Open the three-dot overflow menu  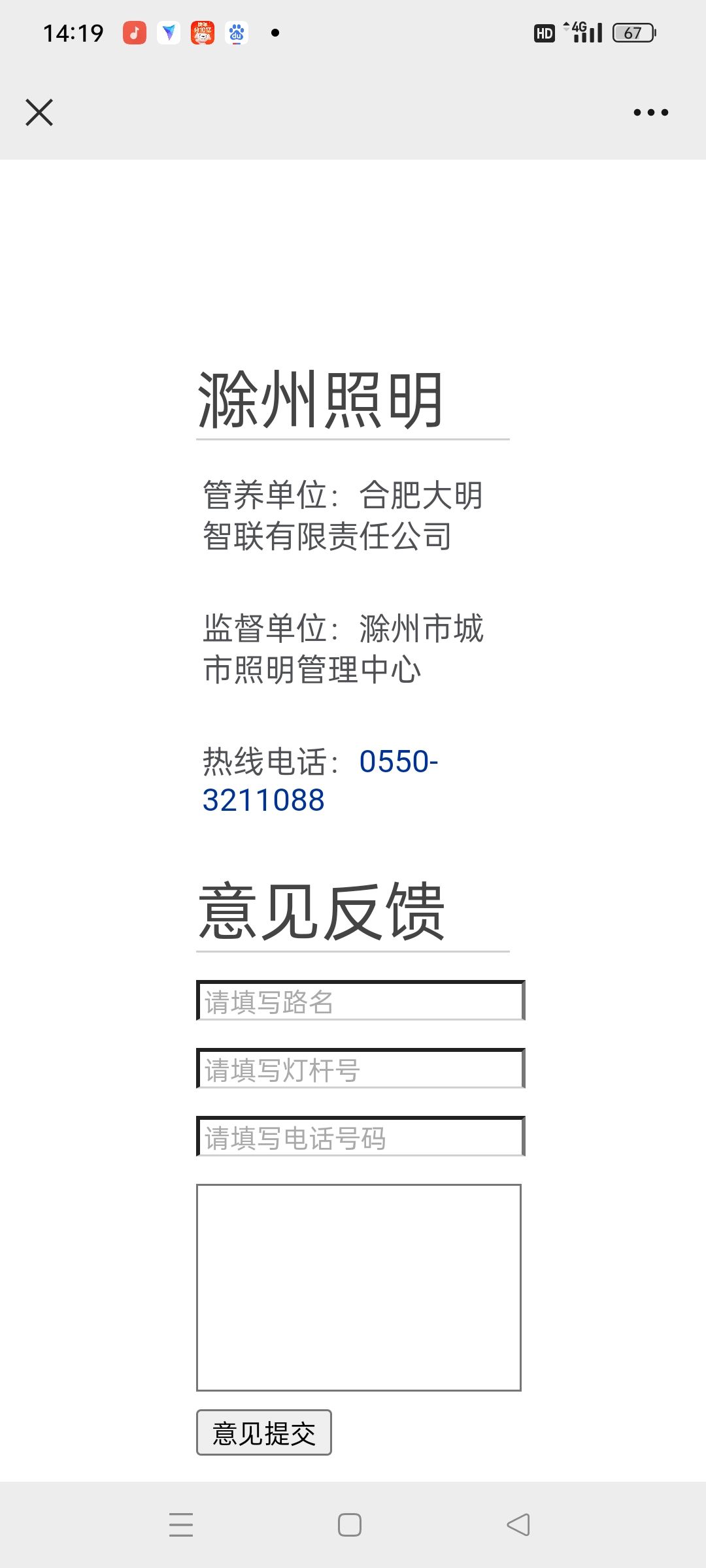[x=651, y=112]
